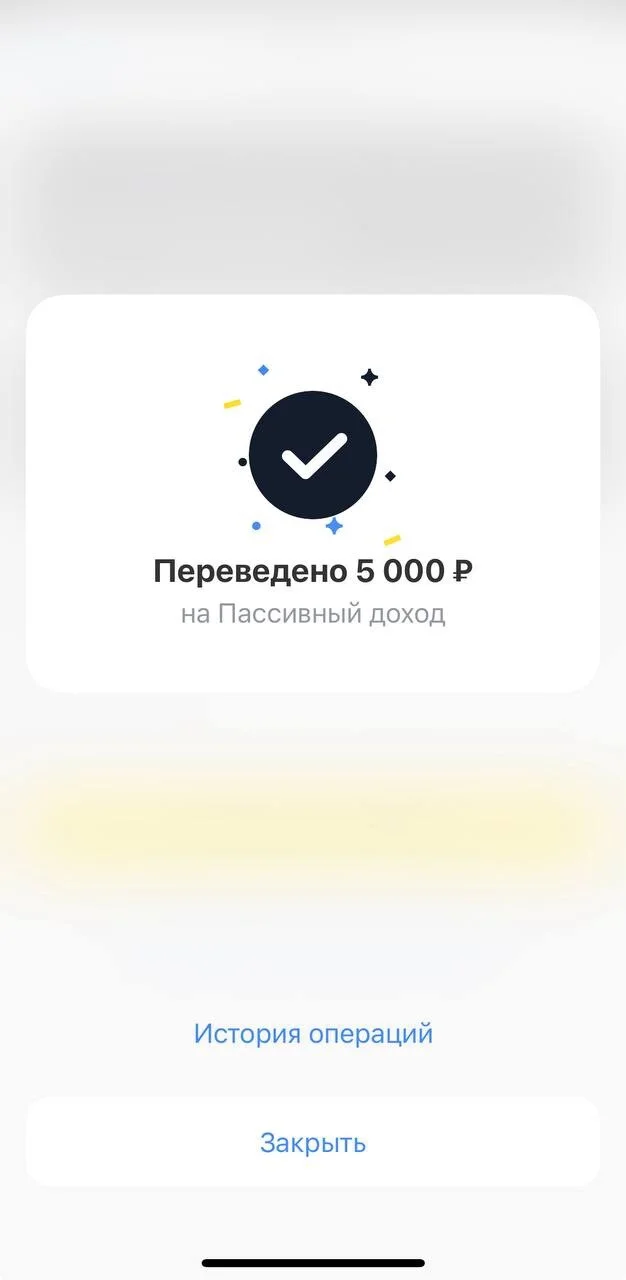
Task: Open История операций link
Action: (x=313, y=1033)
